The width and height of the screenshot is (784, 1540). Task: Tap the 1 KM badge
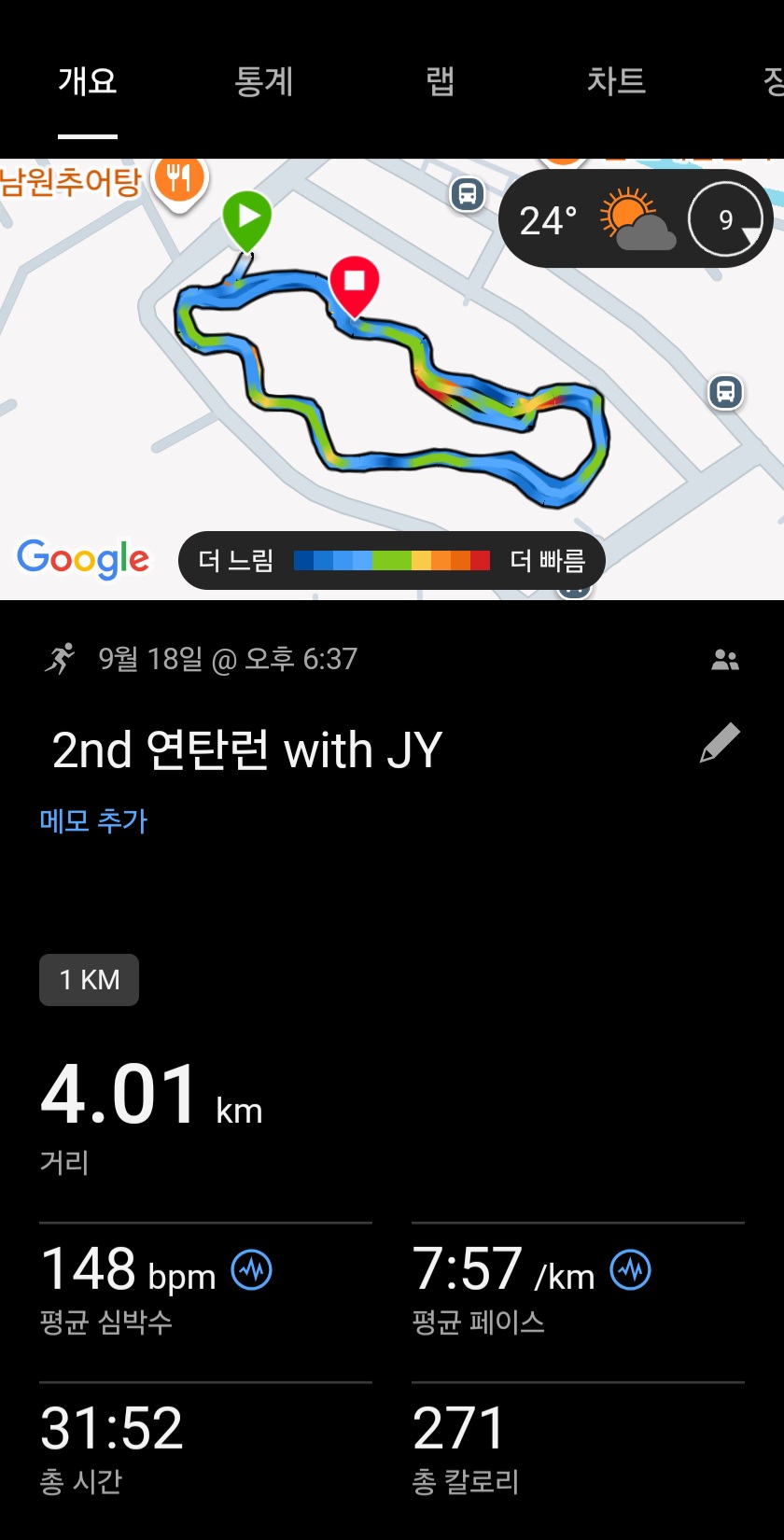click(89, 980)
